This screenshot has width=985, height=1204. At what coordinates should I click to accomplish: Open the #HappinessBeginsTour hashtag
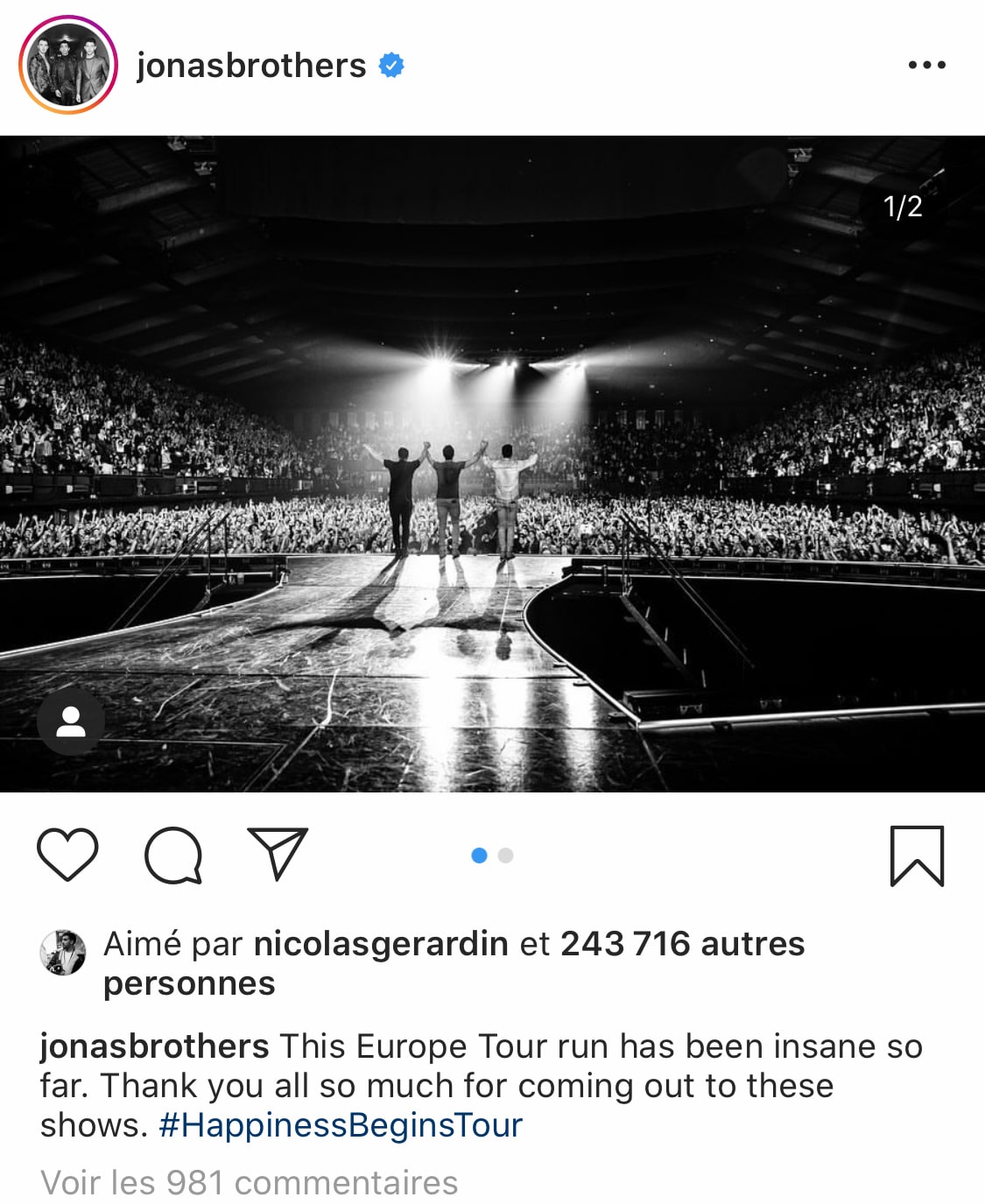pos(341,1125)
